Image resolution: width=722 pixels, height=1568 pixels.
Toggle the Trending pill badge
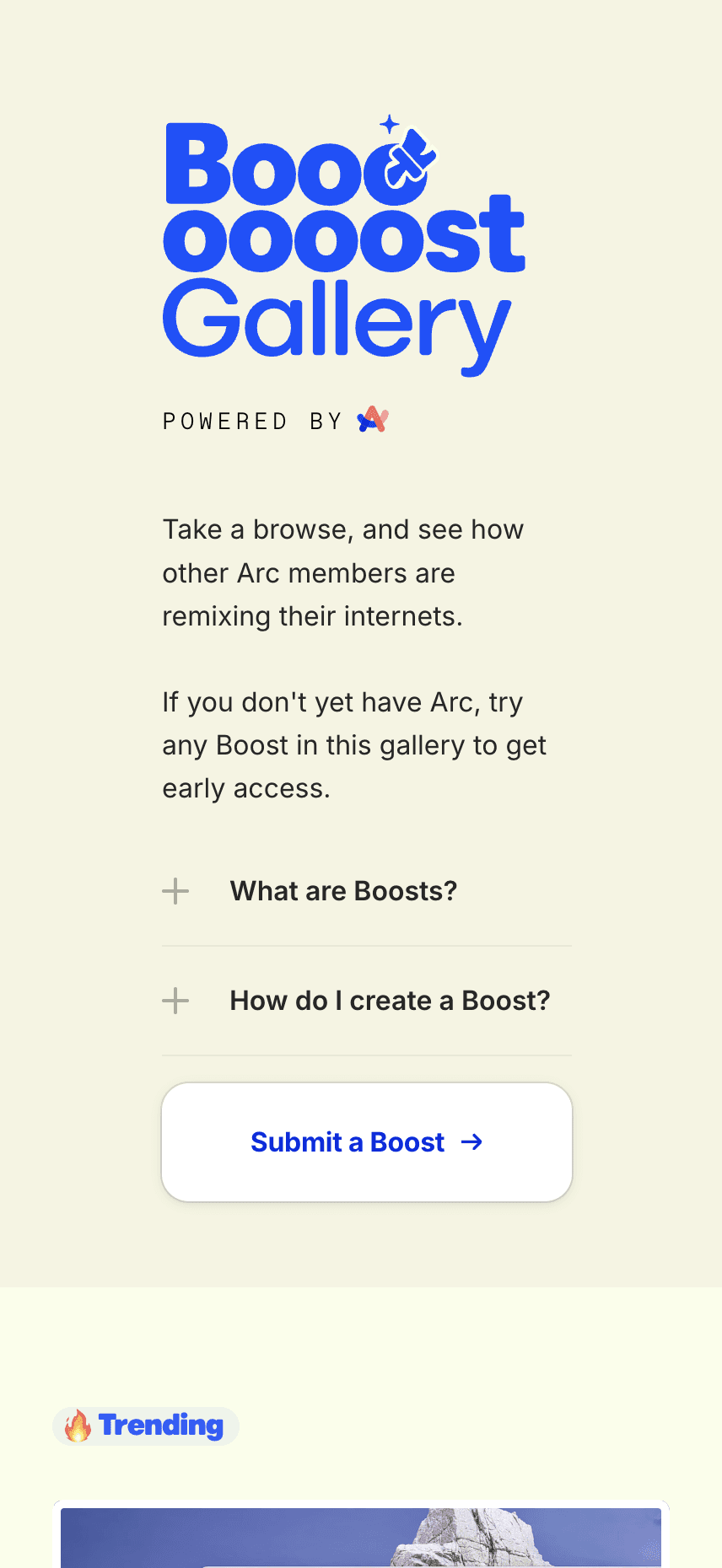145,1426
